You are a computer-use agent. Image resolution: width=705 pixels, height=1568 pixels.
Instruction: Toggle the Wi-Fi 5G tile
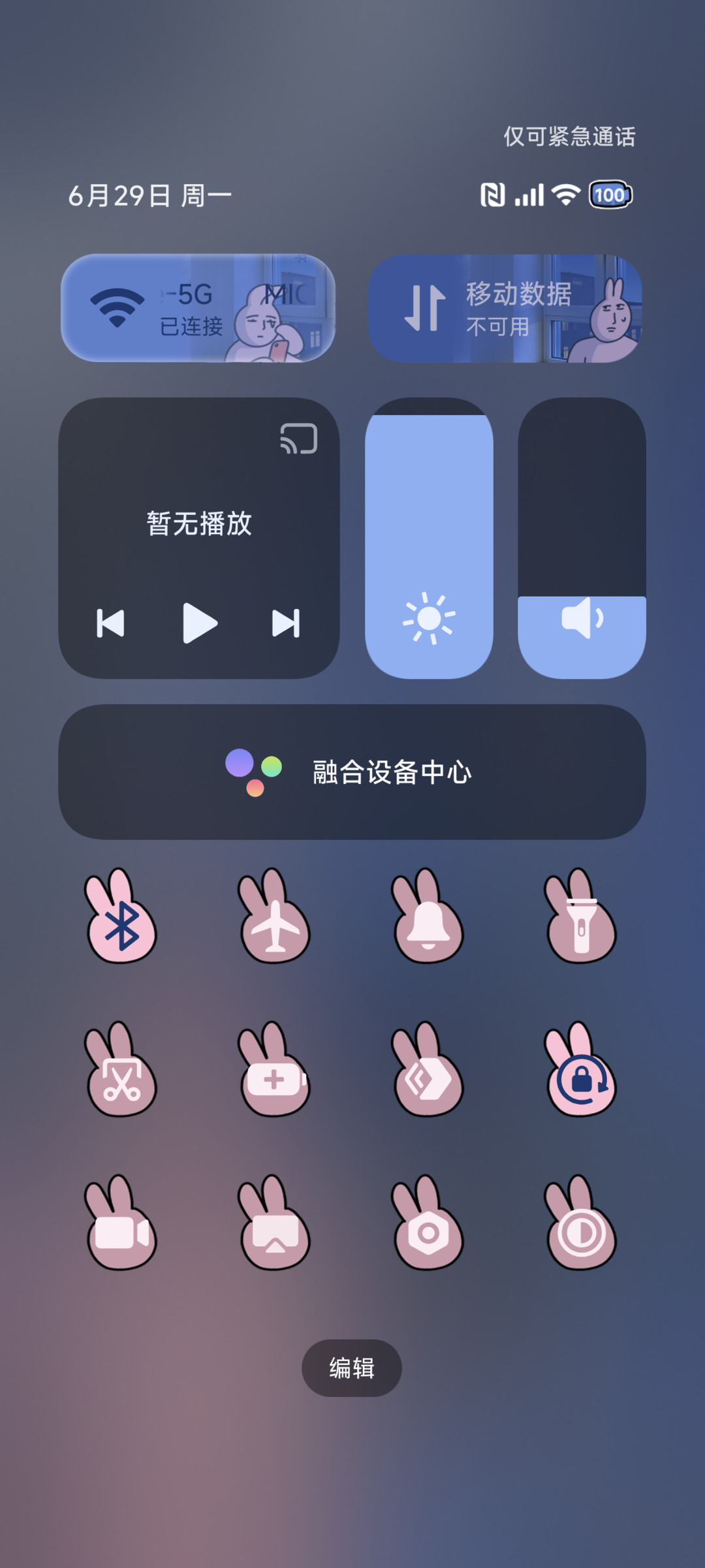pyautogui.click(x=198, y=308)
